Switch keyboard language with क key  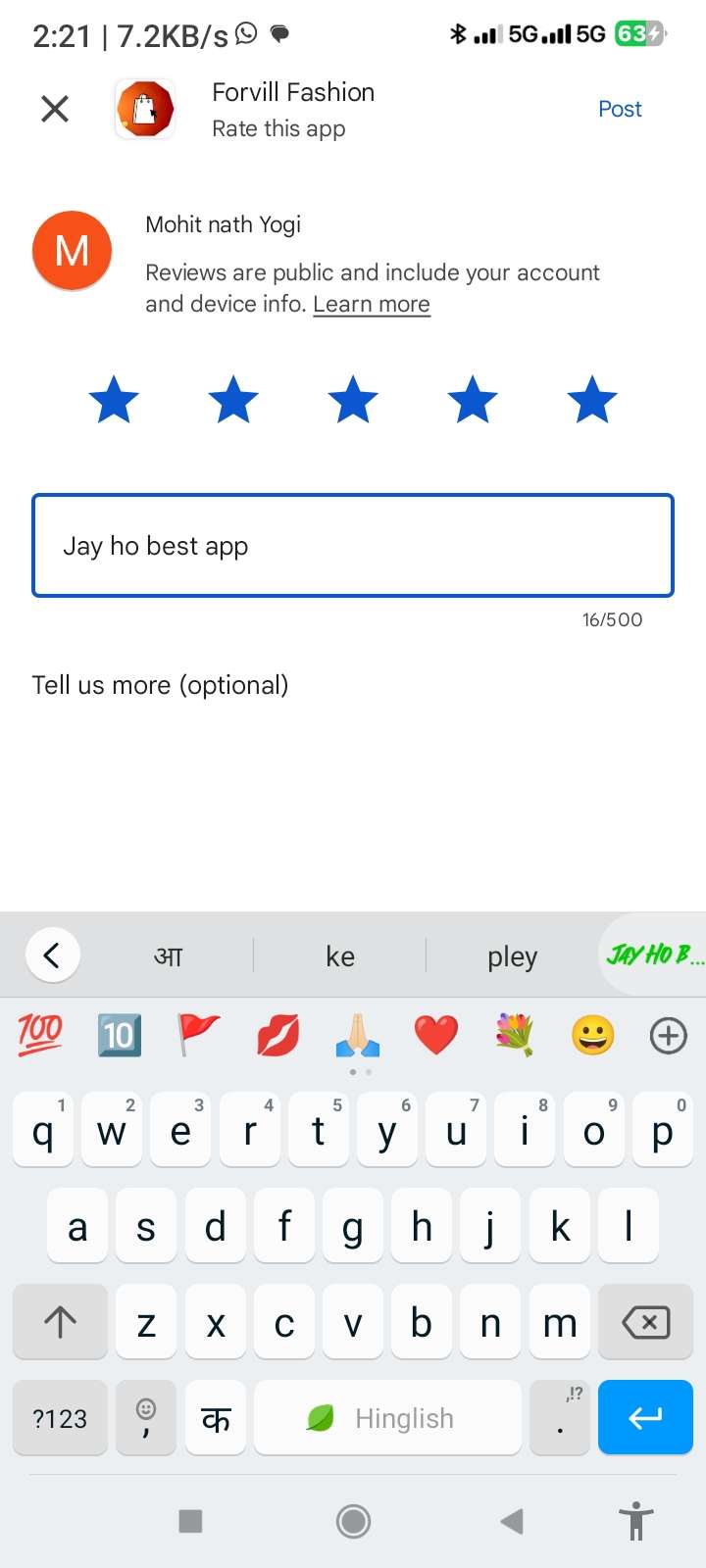coord(215,1418)
